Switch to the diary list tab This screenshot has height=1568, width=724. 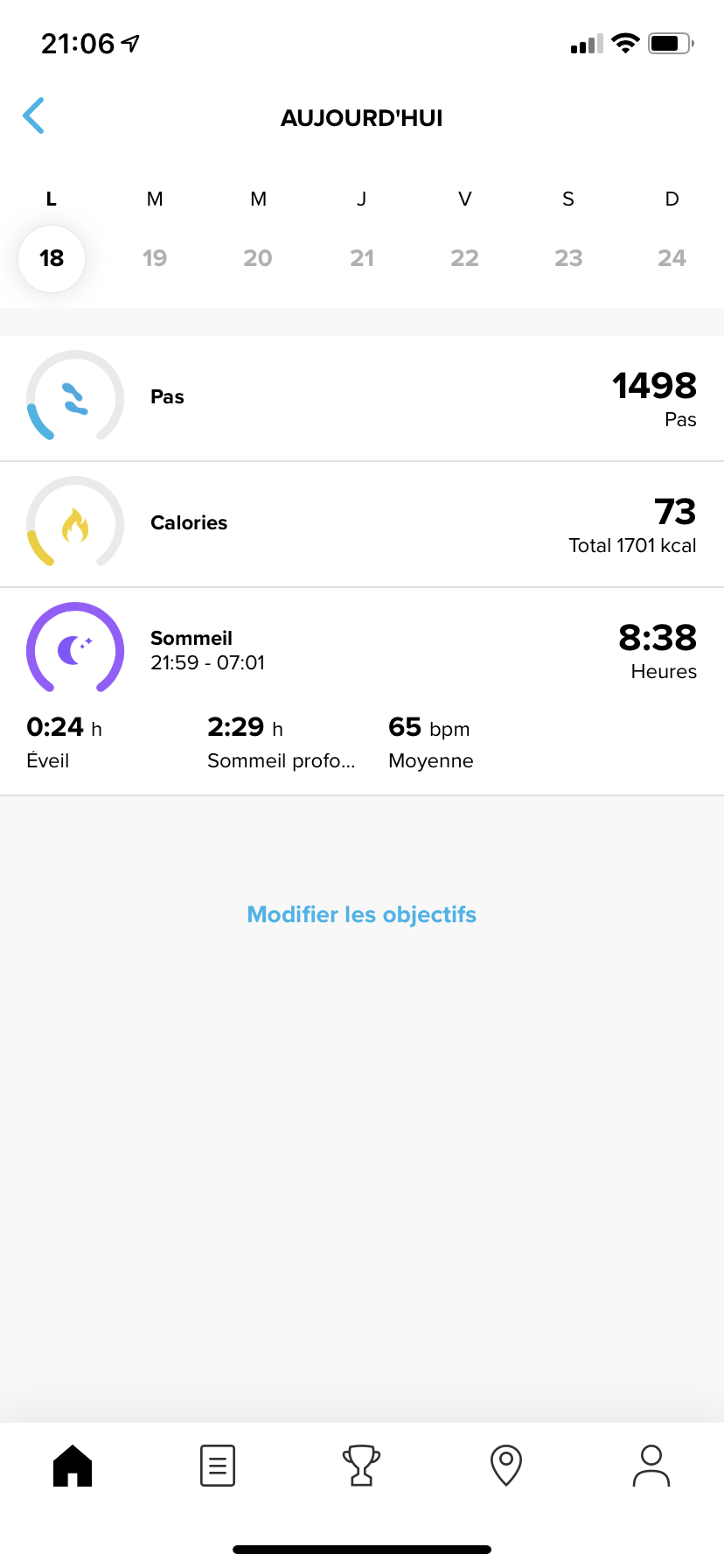point(218,1465)
